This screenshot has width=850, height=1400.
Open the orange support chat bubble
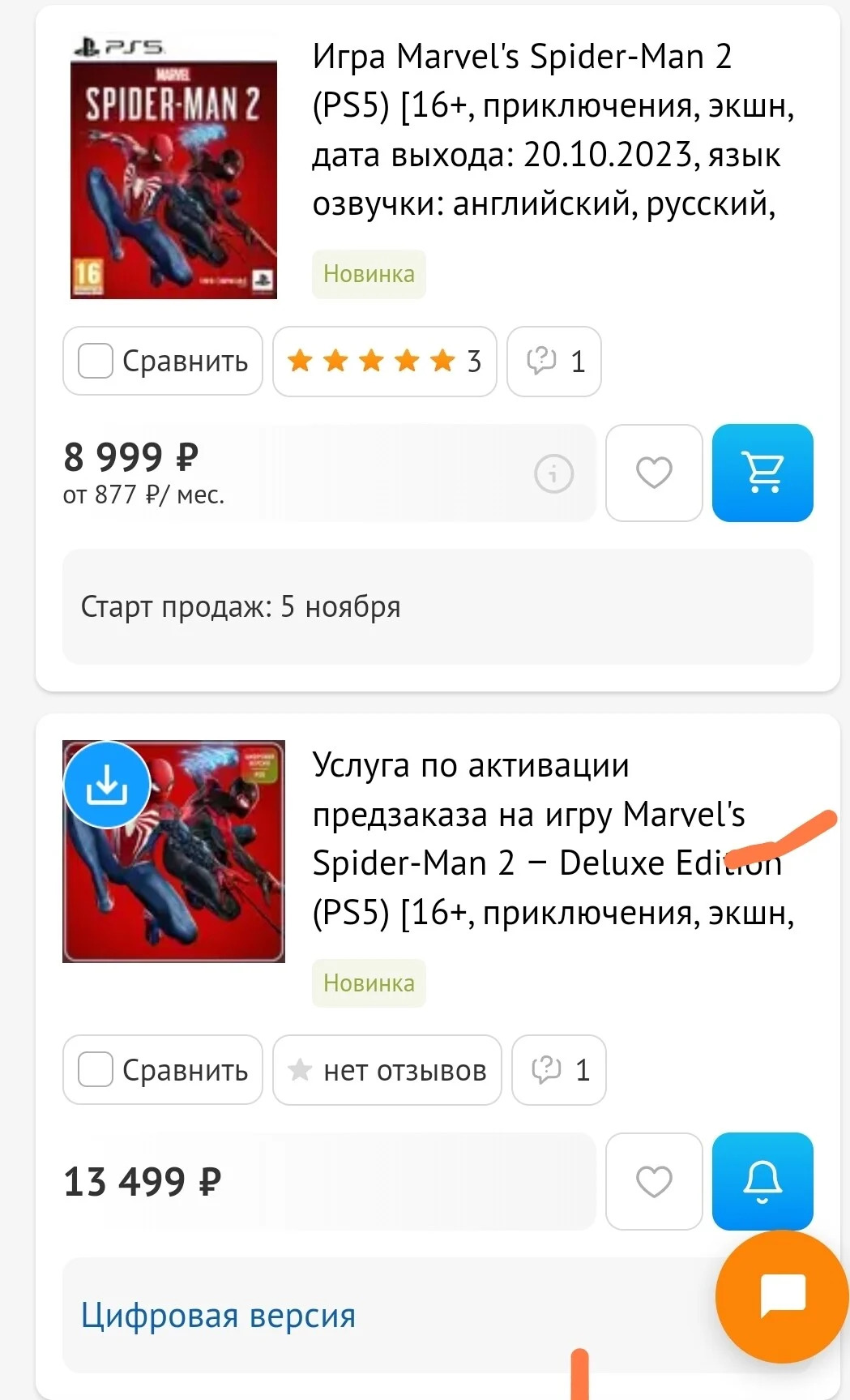click(782, 1296)
